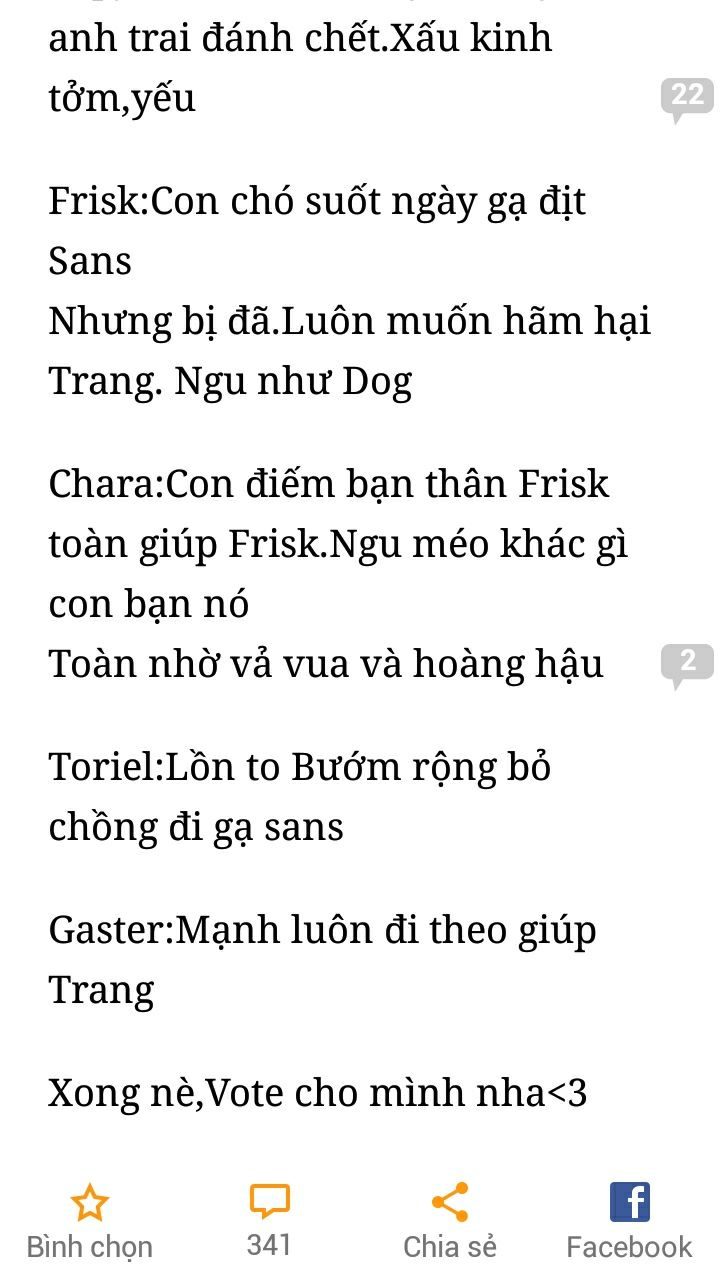Share this chapter to Facebook
Image resolution: width=720 pixels, height=1280 pixels.
coord(629,1220)
